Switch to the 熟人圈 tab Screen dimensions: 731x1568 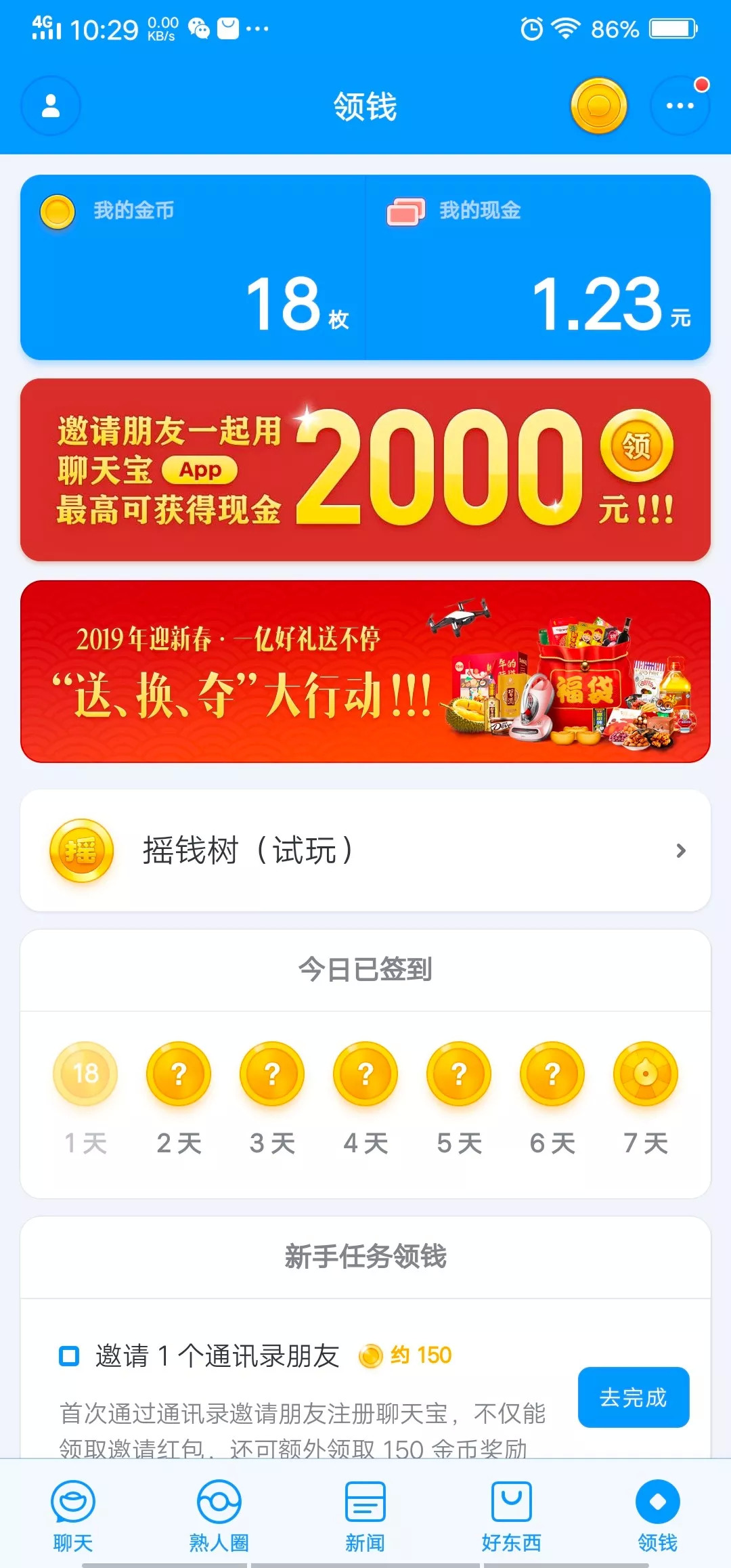tap(219, 1515)
